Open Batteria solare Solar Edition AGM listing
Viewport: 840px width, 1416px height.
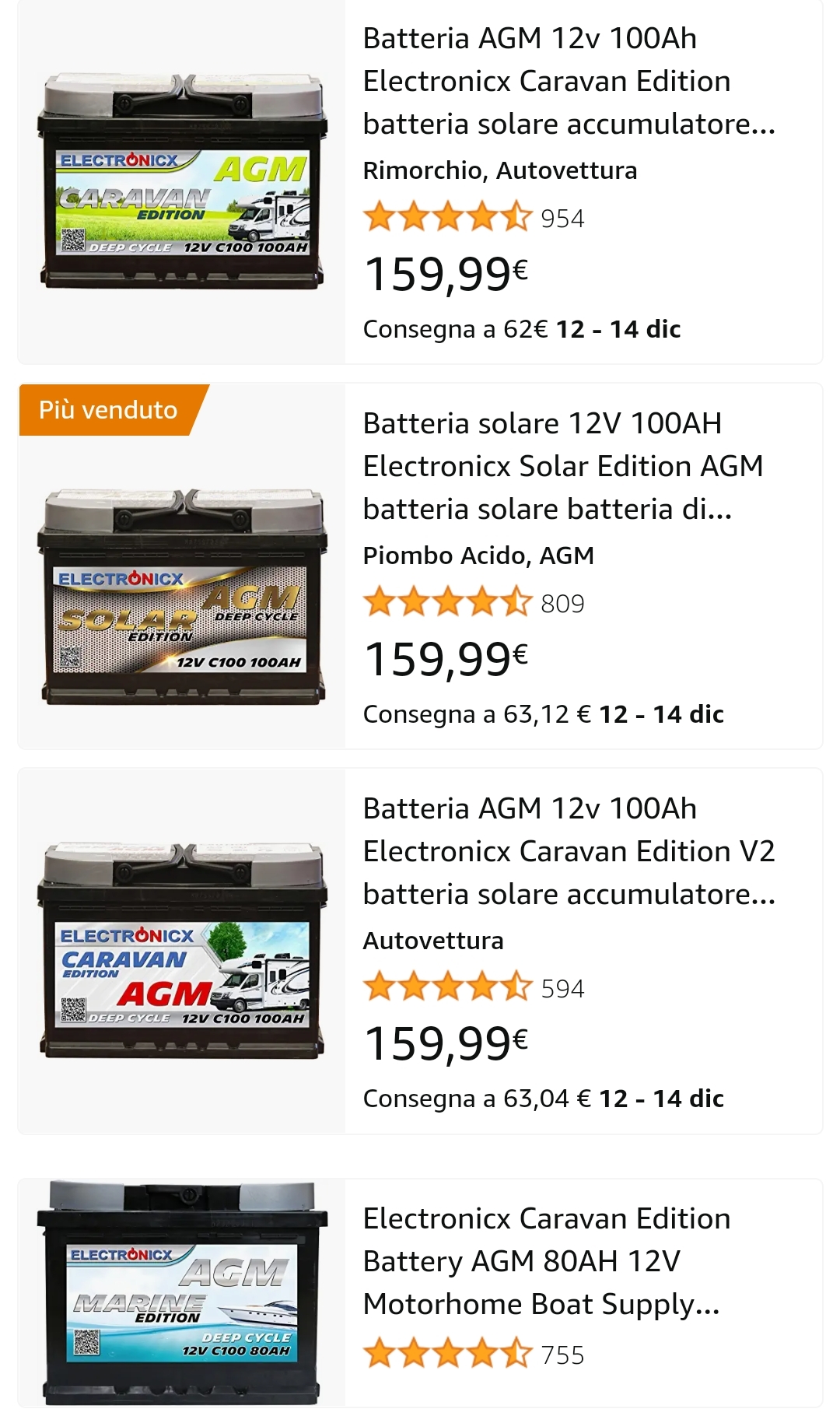point(562,466)
